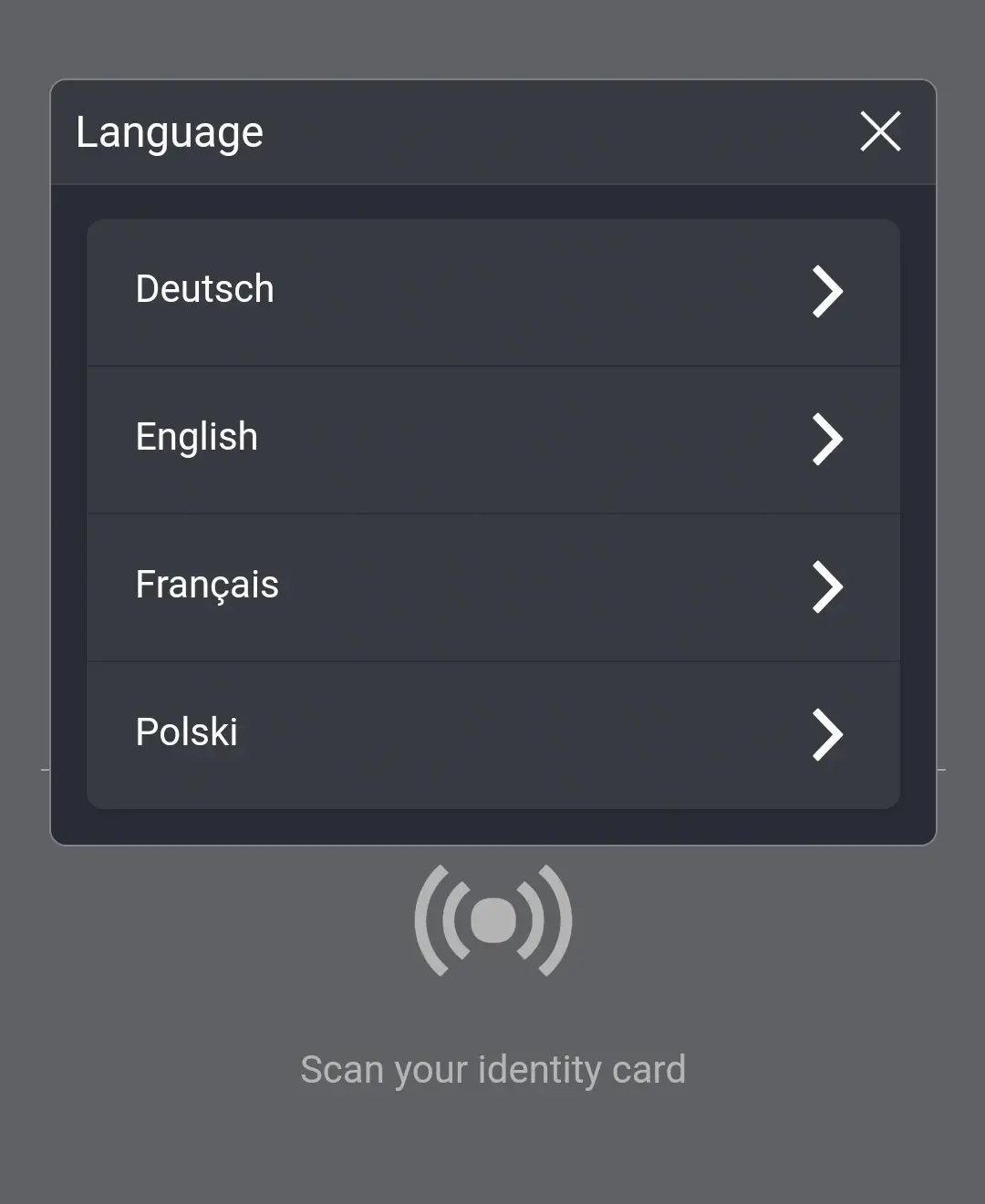Expand Français with its chevron arrow

826,586
